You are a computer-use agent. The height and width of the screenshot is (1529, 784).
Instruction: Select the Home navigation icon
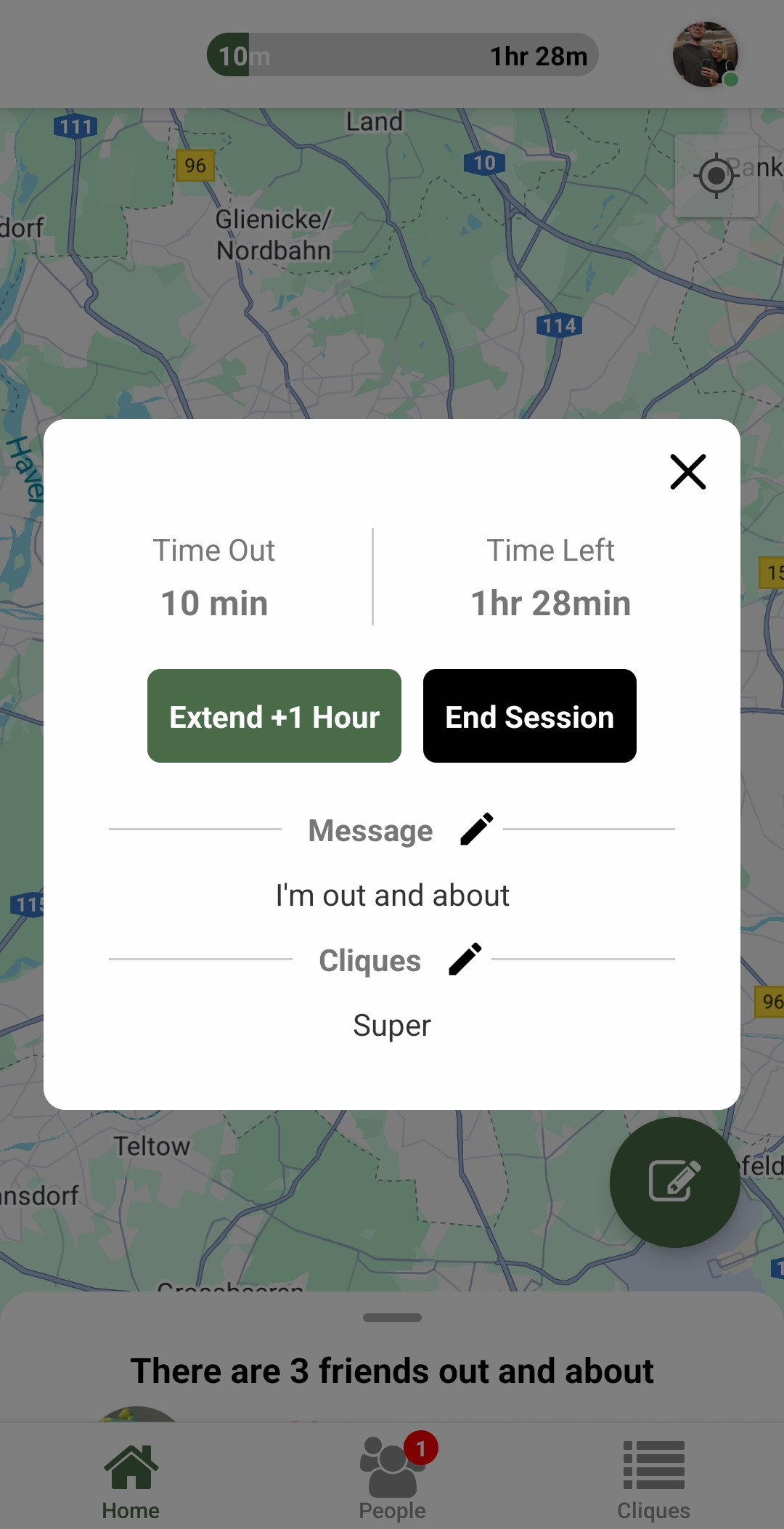131,1467
